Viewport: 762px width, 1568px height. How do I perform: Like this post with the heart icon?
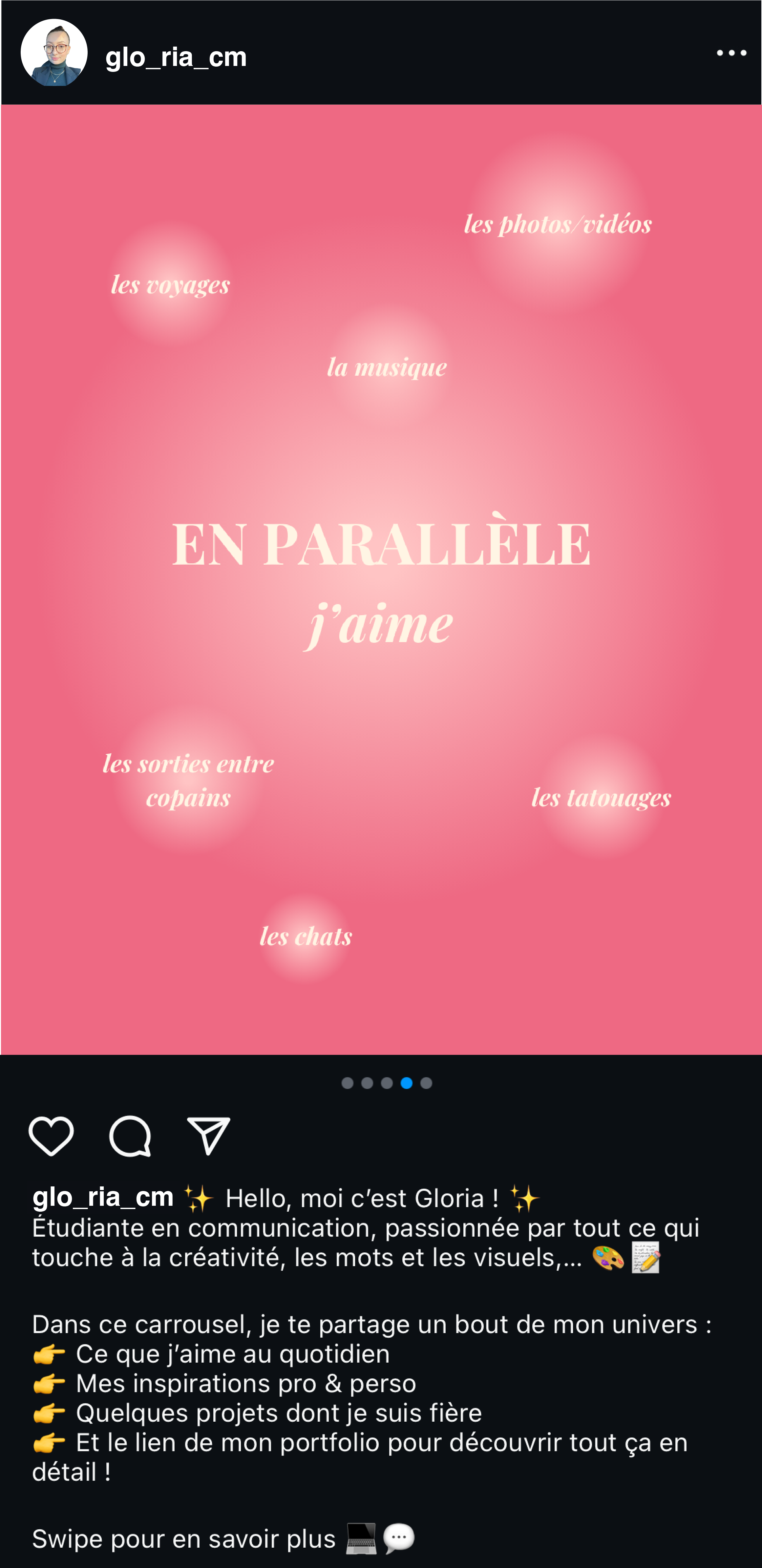tap(51, 1135)
